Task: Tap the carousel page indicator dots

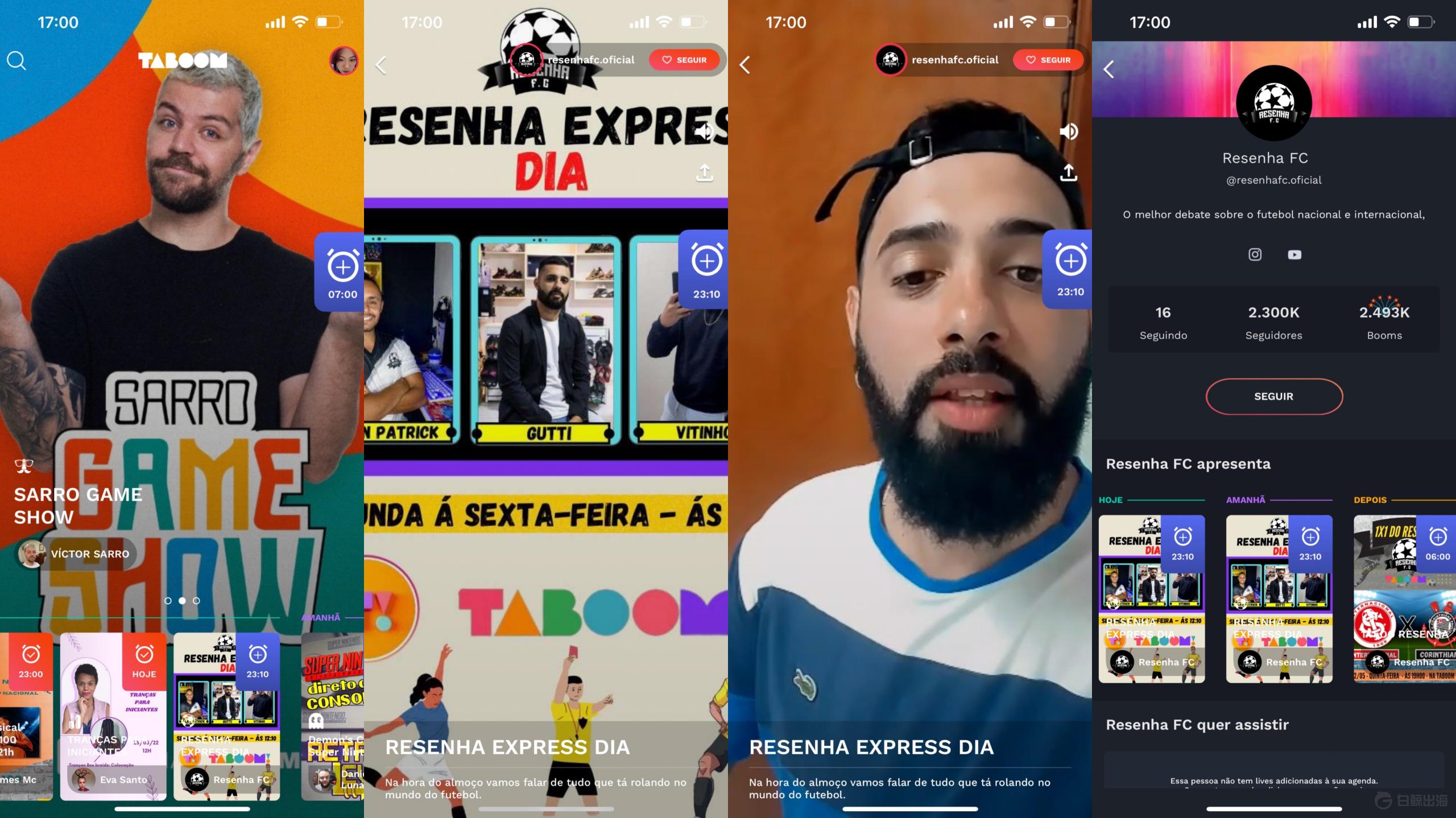Action: click(182, 601)
